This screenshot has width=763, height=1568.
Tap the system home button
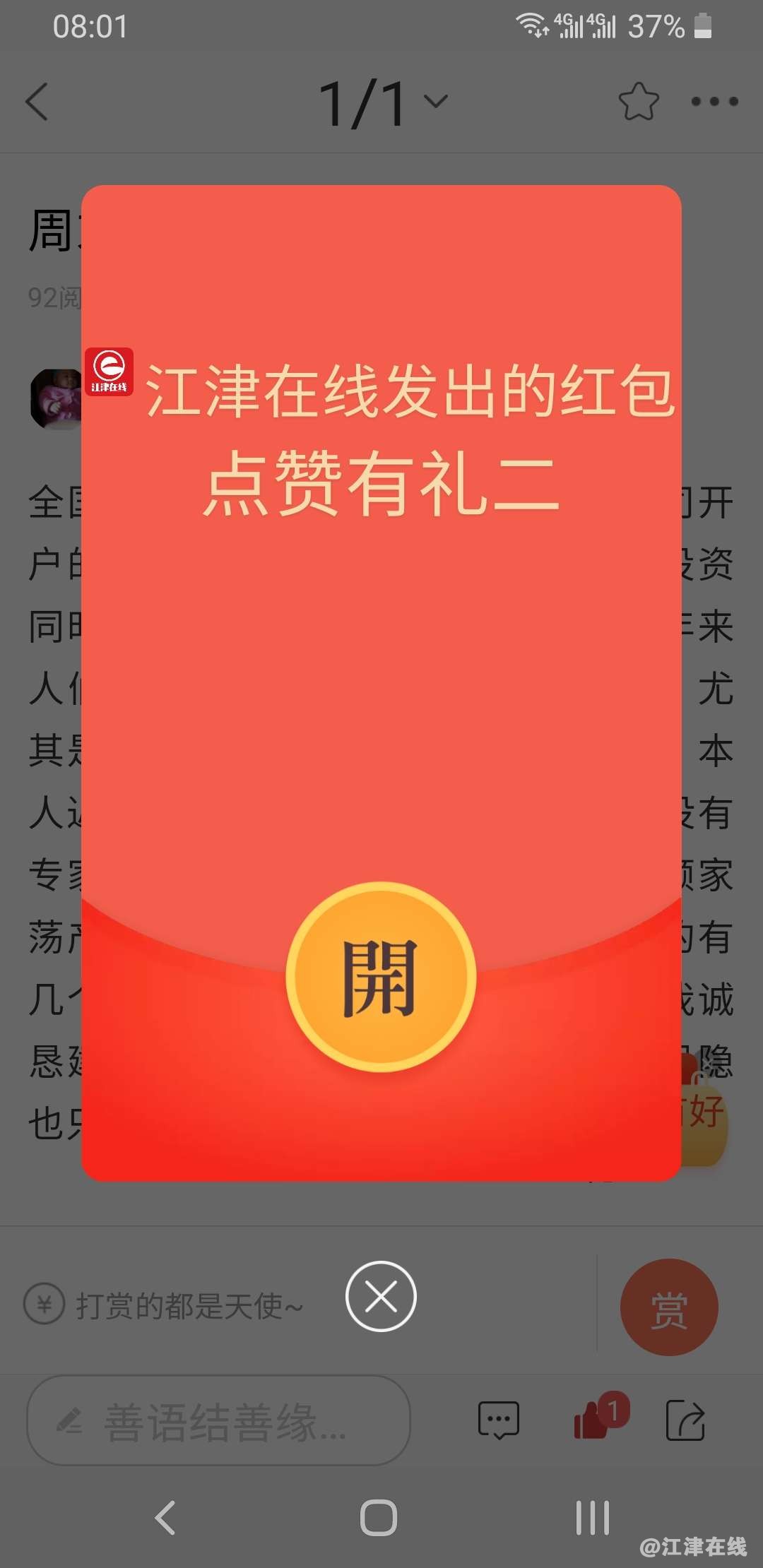coord(379,1517)
